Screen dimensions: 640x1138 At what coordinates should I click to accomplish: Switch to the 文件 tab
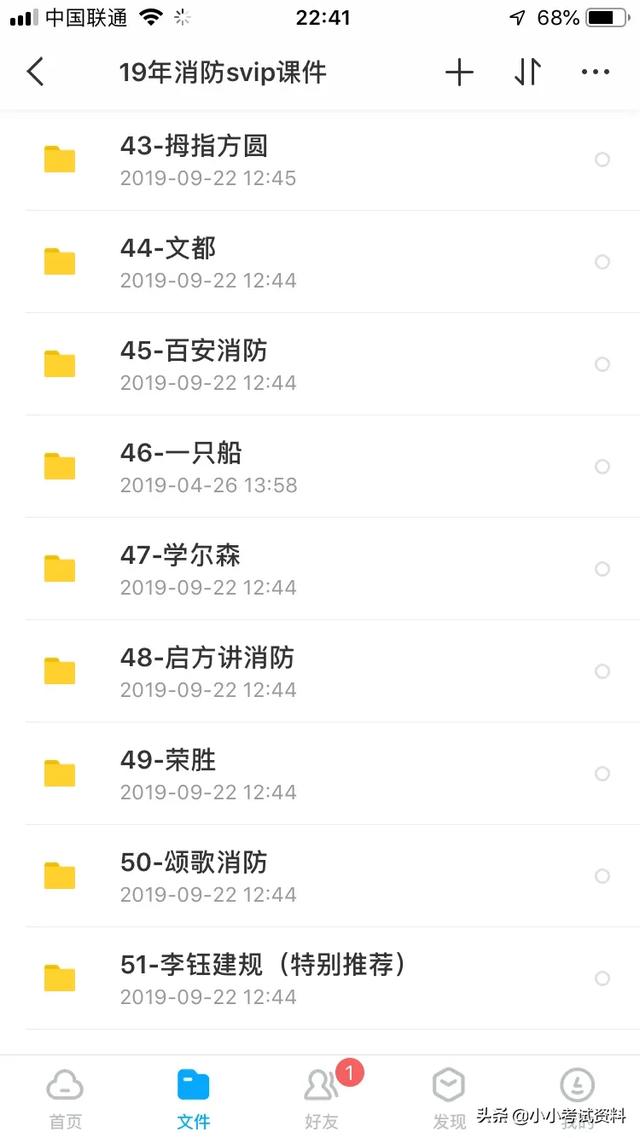click(x=193, y=1097)
